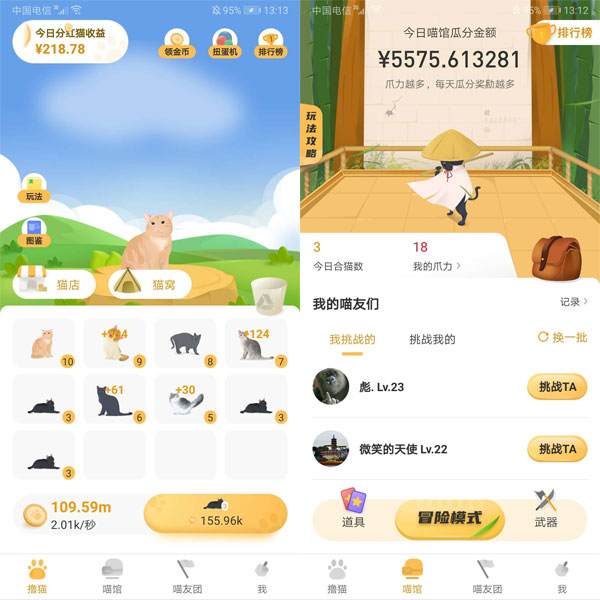Screen dimensions: 600x600
Task: Select the level 10 cat tile
Action: pyautogui.click(x=43, y=343)
